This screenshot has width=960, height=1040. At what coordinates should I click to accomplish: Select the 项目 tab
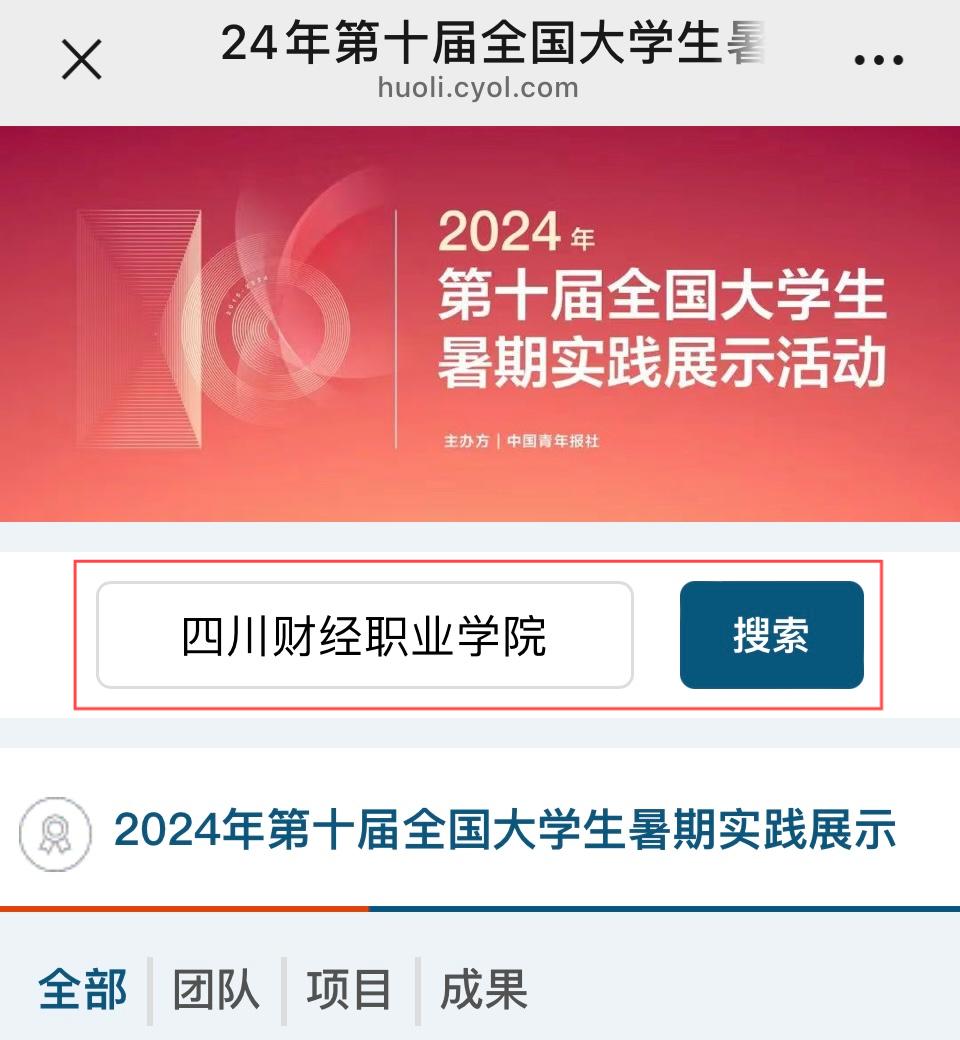(x=349, y=991)
